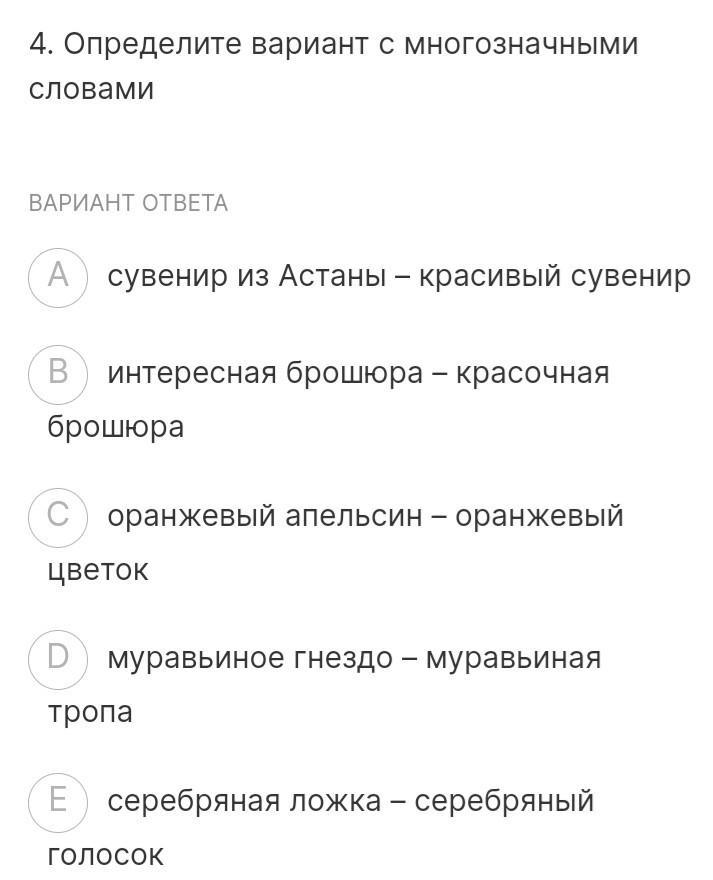713x880 pixels.
Task: Select answer E: серебряная ложка
Action: 58,802
